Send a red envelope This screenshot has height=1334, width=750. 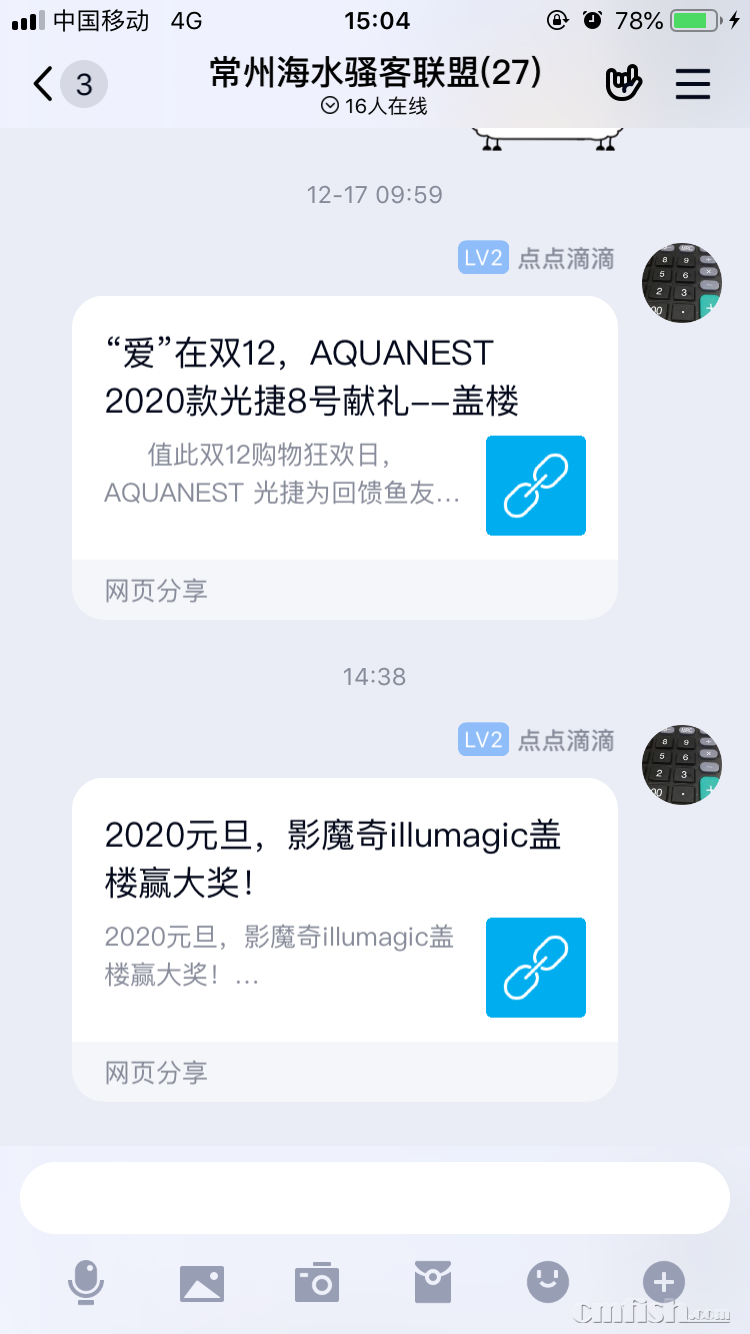tap(433, 1282)
